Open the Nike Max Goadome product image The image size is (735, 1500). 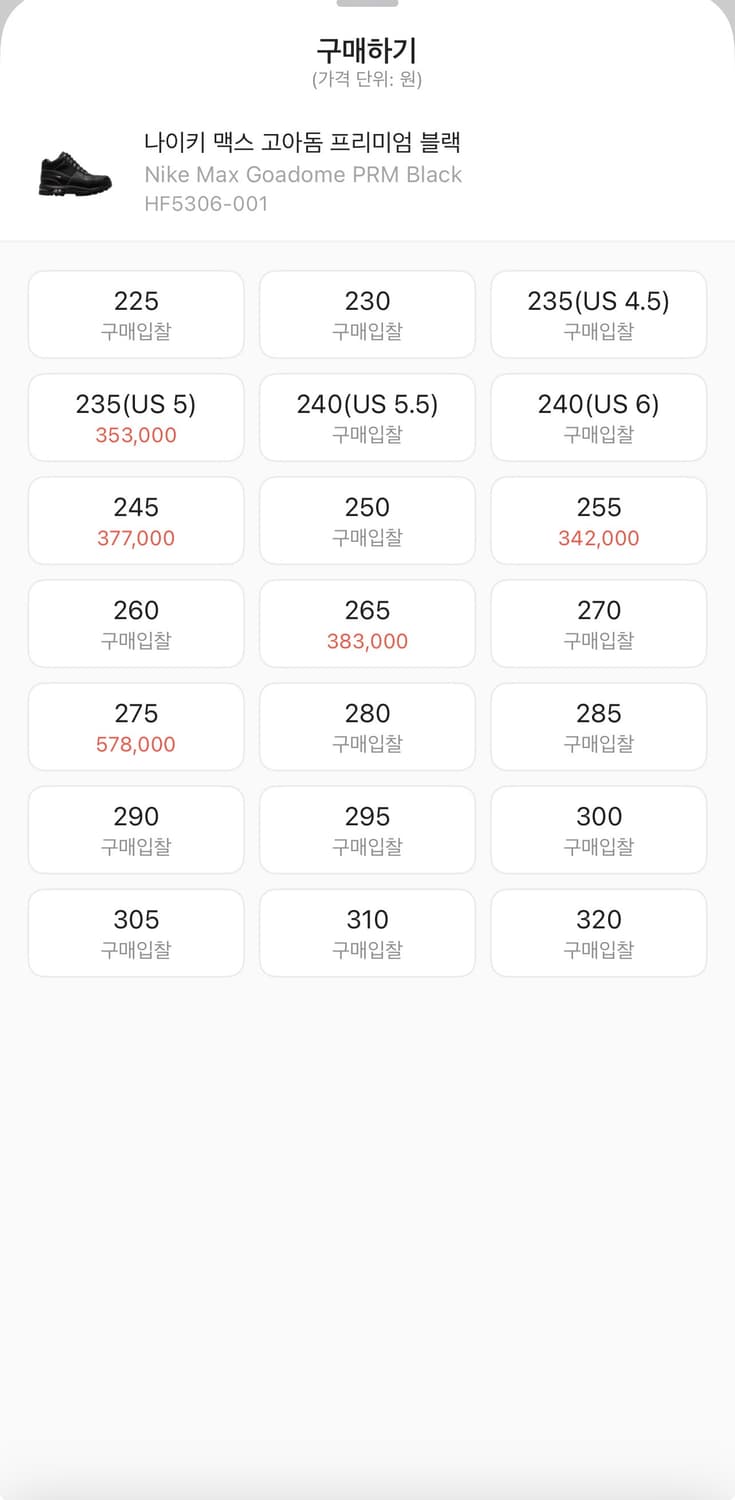[x=74, y=172]
